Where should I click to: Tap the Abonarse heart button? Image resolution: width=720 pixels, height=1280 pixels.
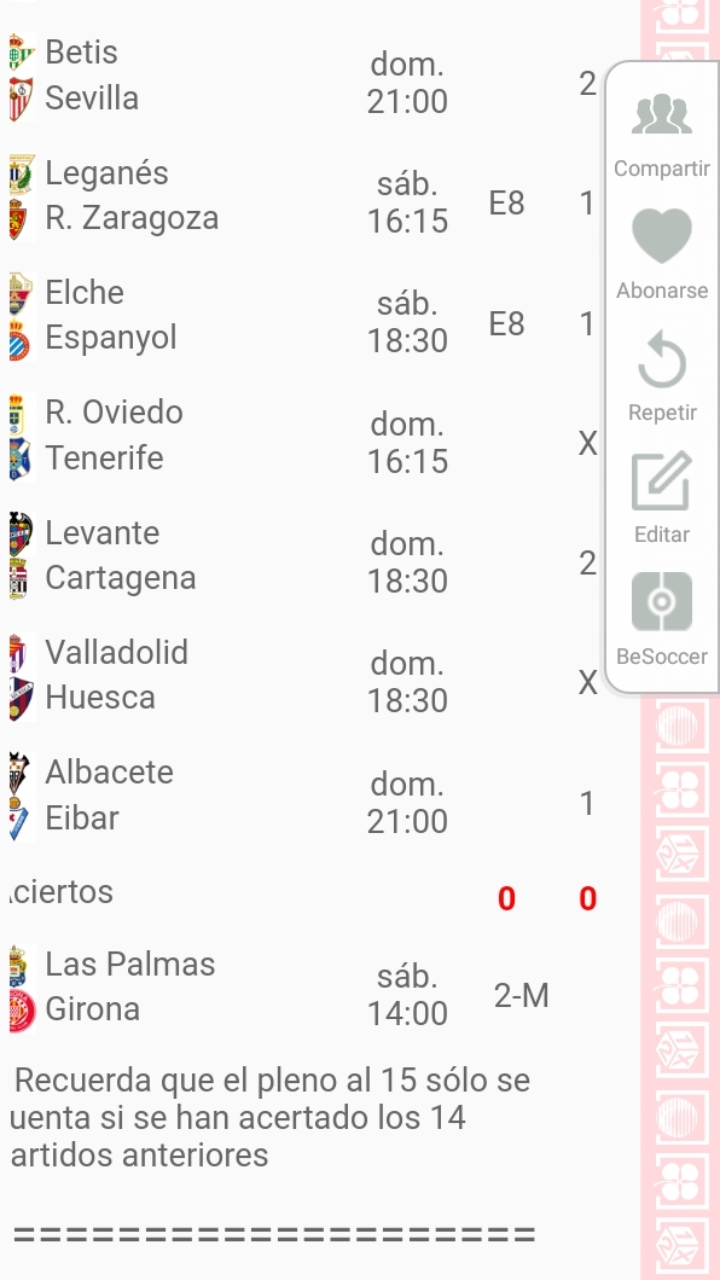click(662, 254)
